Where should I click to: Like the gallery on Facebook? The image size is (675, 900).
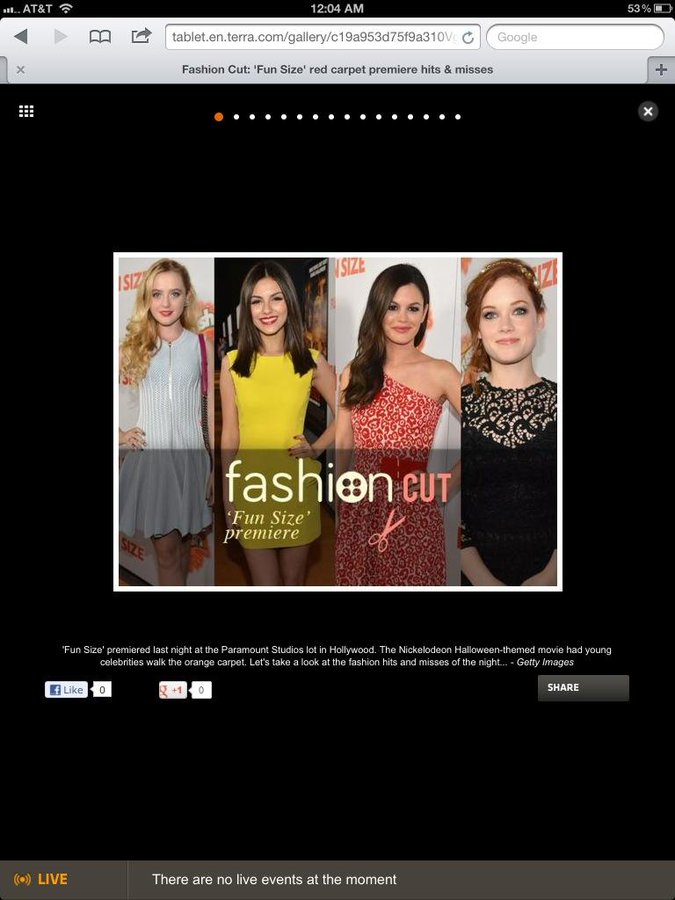tap(67, 690)
